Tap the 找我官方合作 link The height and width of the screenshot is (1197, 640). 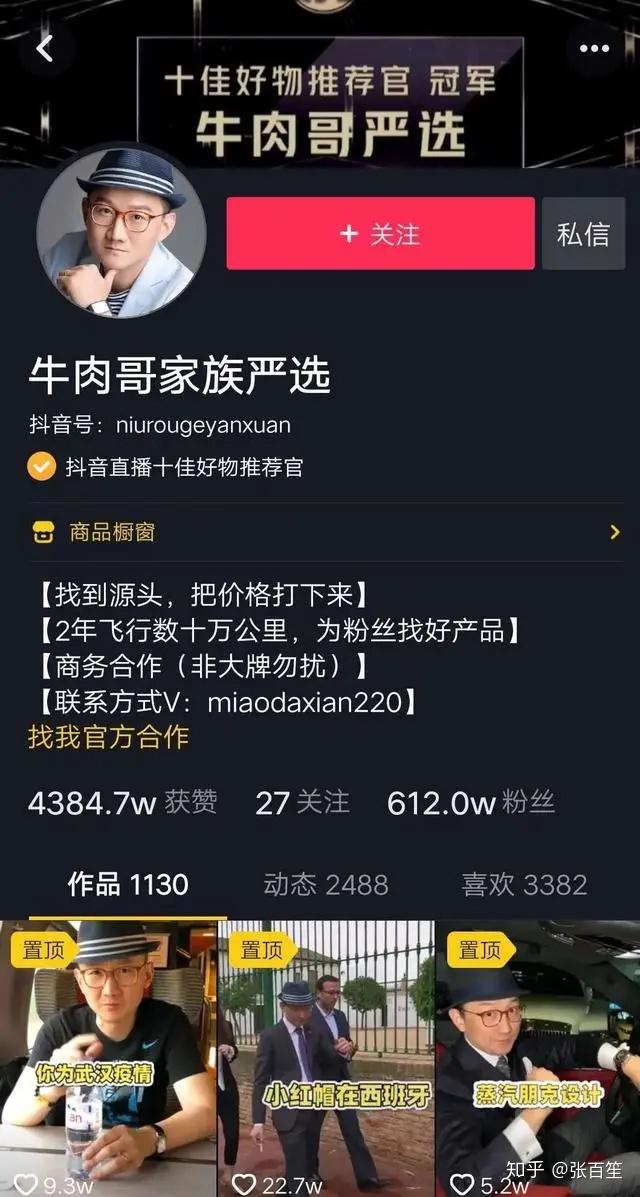coord(108,738)
